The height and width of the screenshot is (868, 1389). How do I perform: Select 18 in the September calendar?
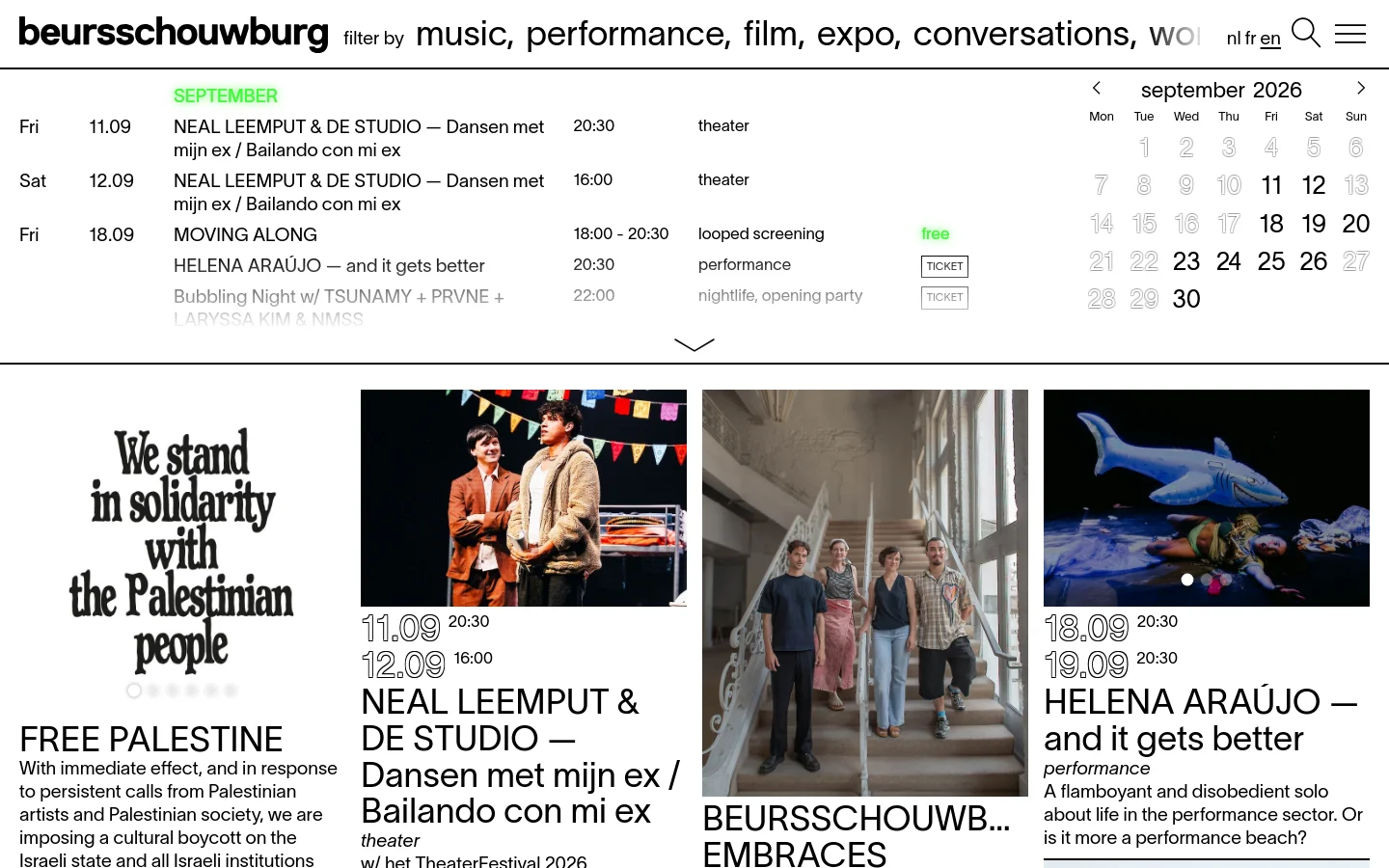click(x=1271, y=224)
